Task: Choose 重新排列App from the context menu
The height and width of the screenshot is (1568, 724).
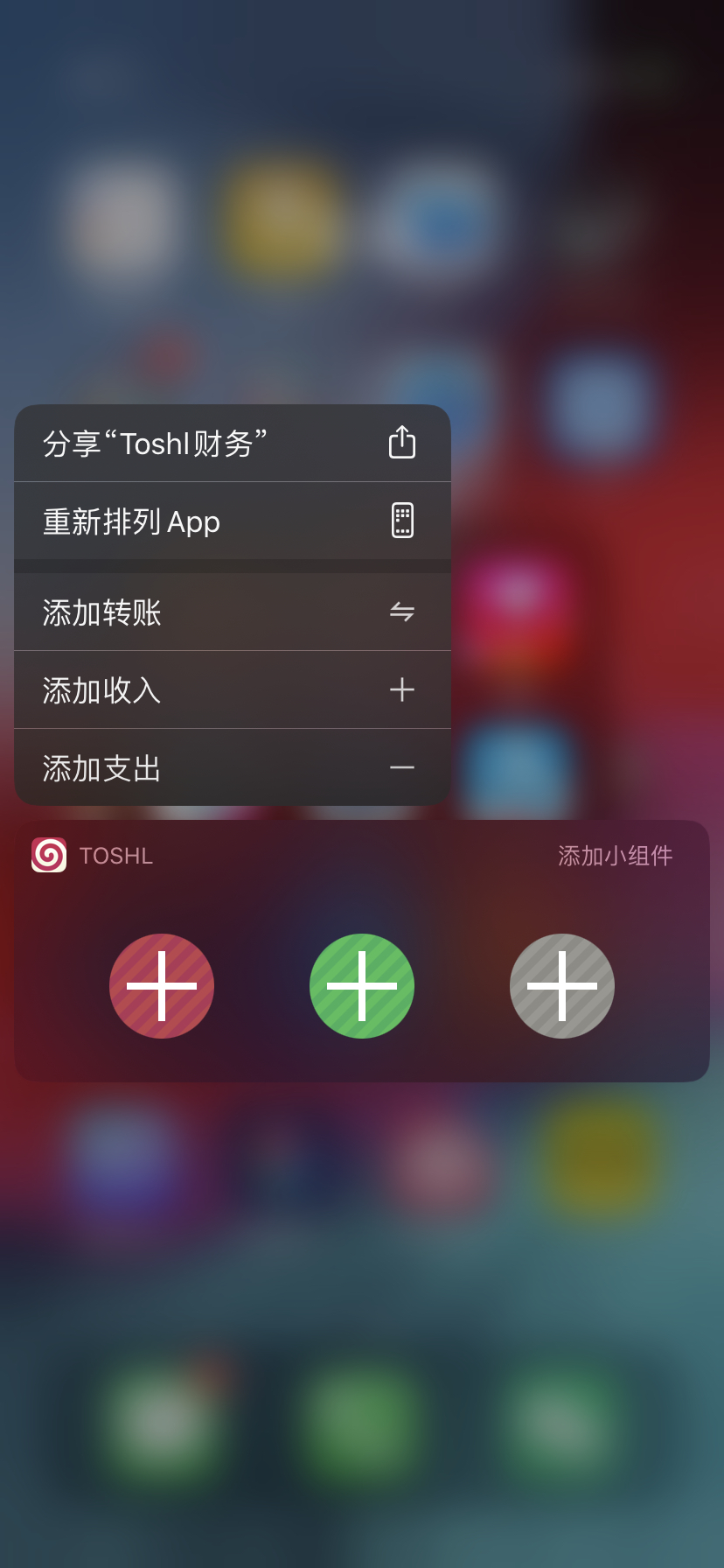Action: (x=131, y=521)
